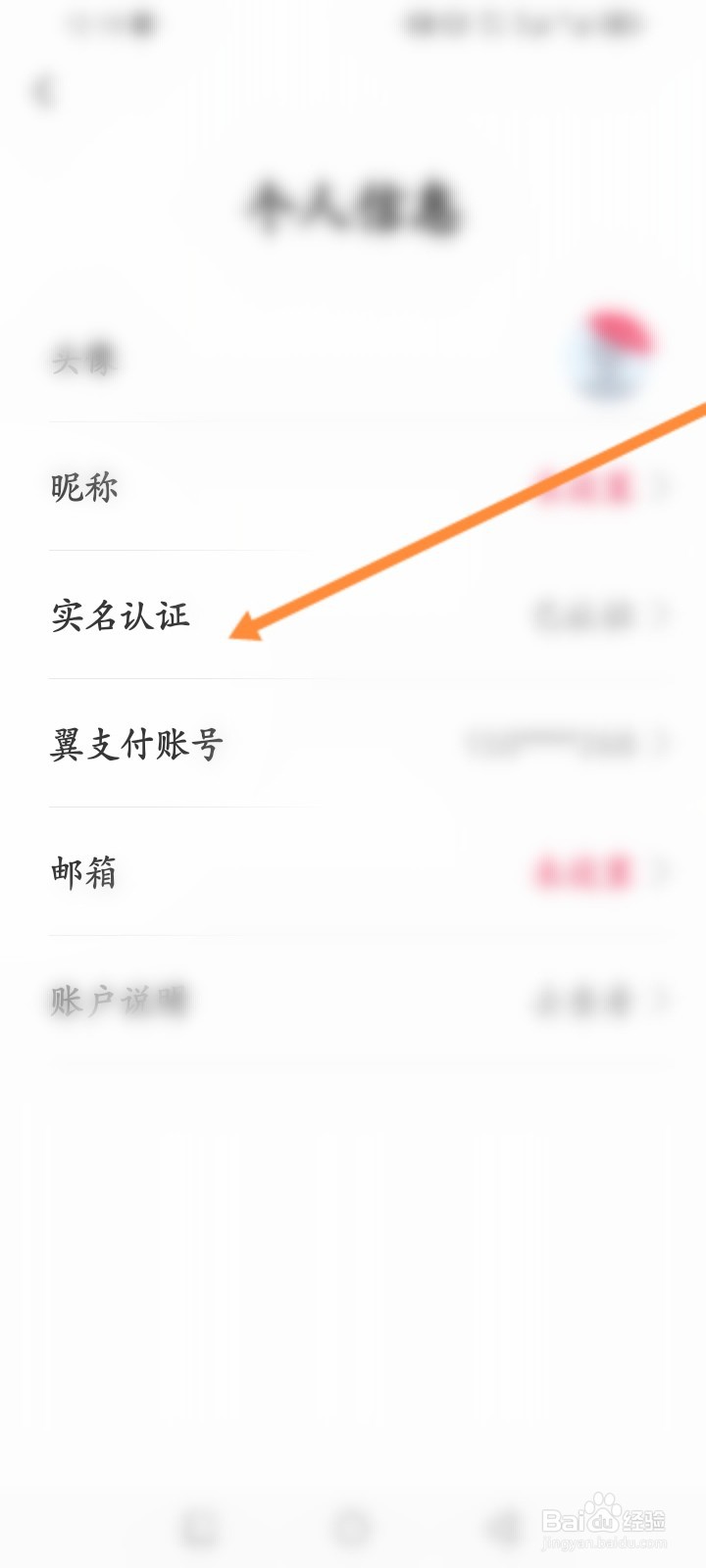The width and height of the screenshot is (706, 1568).
Task: Open 实名认证 indicated by the orange arrow
Action: [x=122, y=616]
